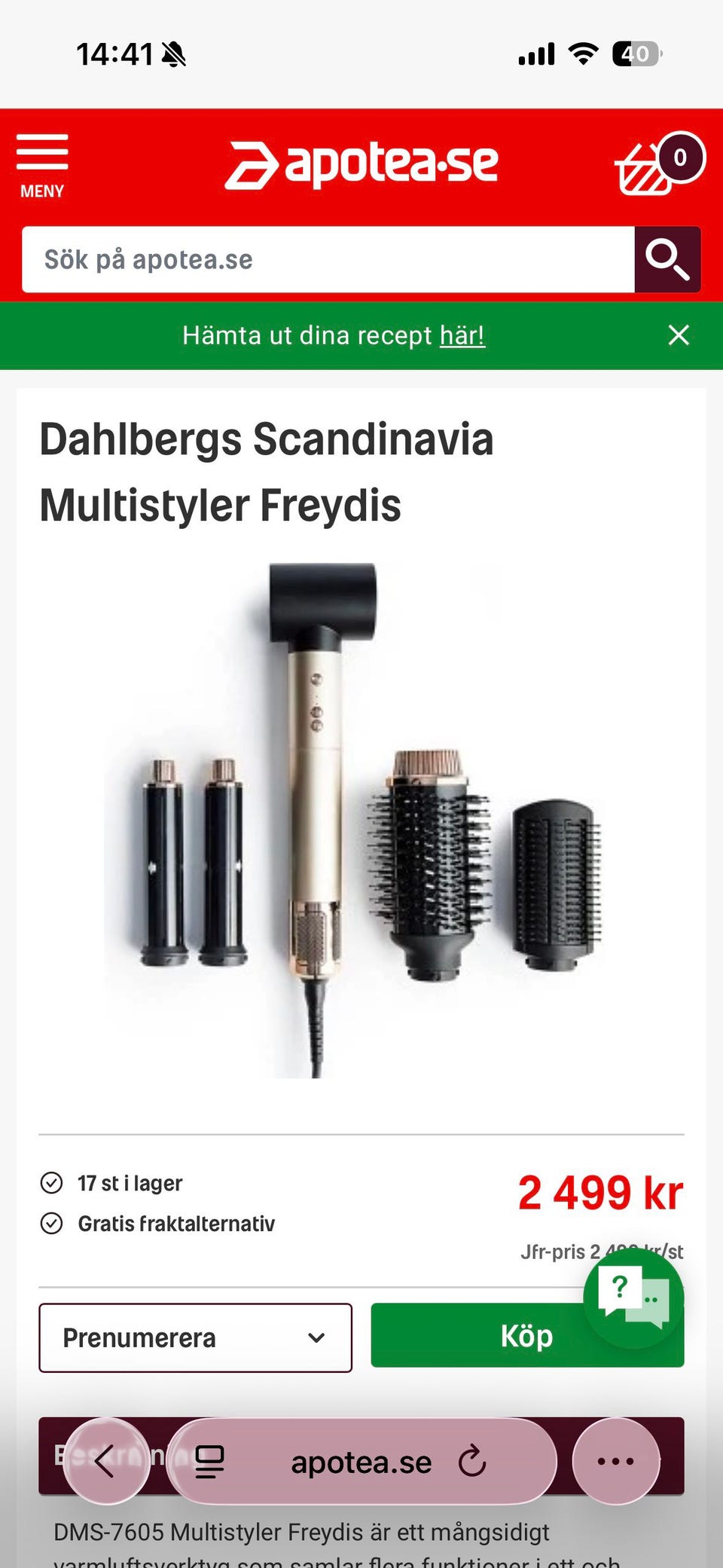The height and width of the screenshot is (1568, 723).
Task: Tap the cellular signal indicator
Action: pos(535,53)
